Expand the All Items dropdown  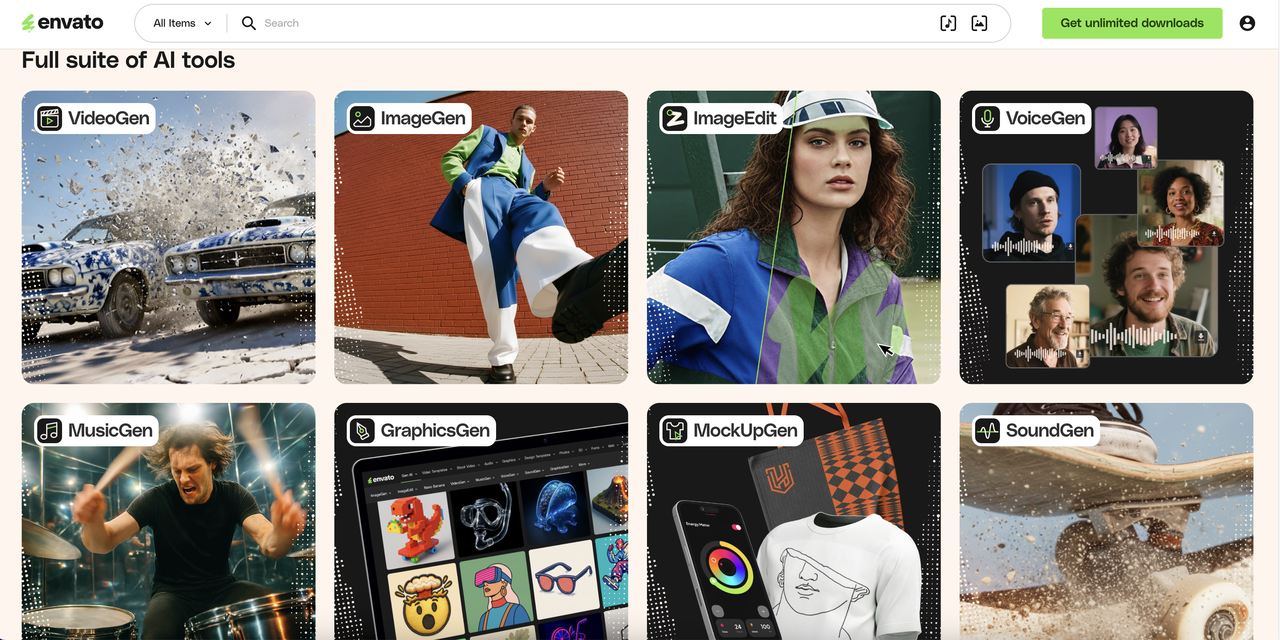coord(182,23)
